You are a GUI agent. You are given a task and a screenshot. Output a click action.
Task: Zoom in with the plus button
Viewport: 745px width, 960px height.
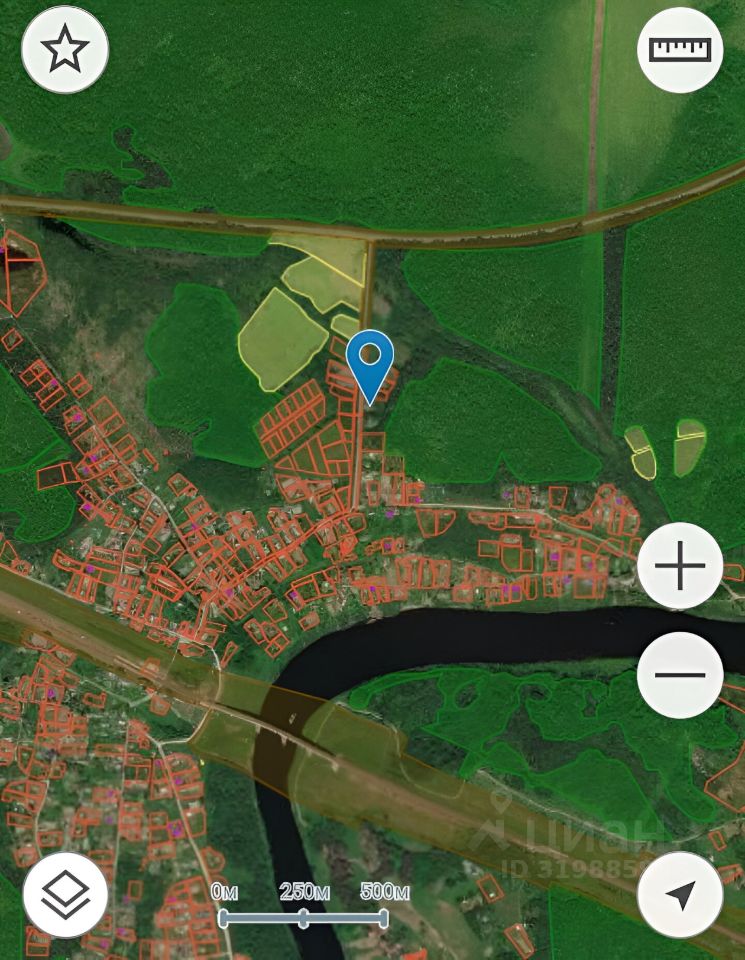point(680,566)
